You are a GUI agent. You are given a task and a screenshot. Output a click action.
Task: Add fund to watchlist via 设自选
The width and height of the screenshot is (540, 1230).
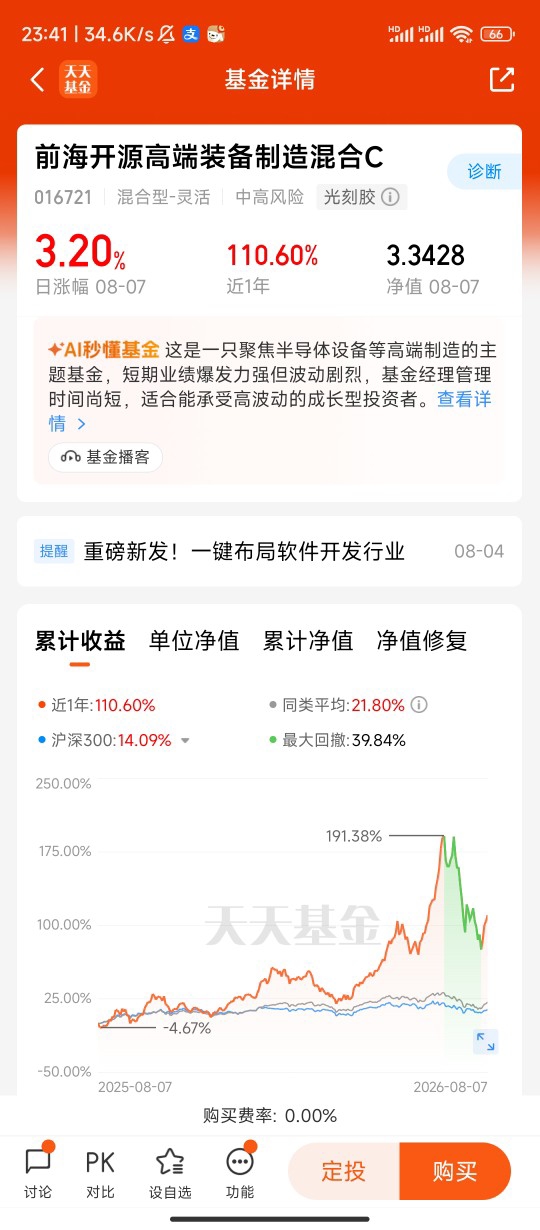pyautogui.click(x=170, y=1172)
